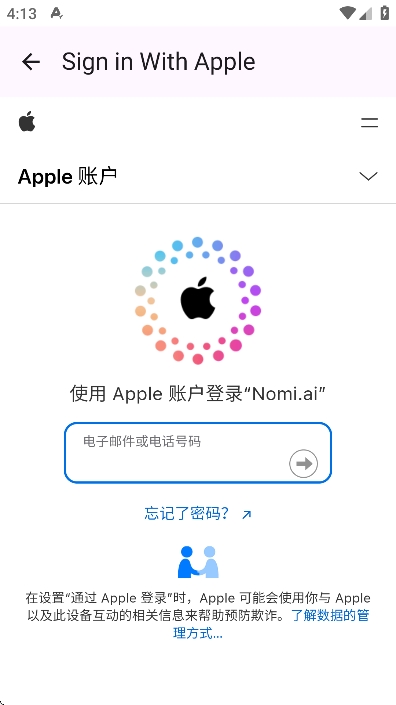This screenshot has width=396, height=705.
Task: Expand the Apple 账户 chevron
Action: 369,176
